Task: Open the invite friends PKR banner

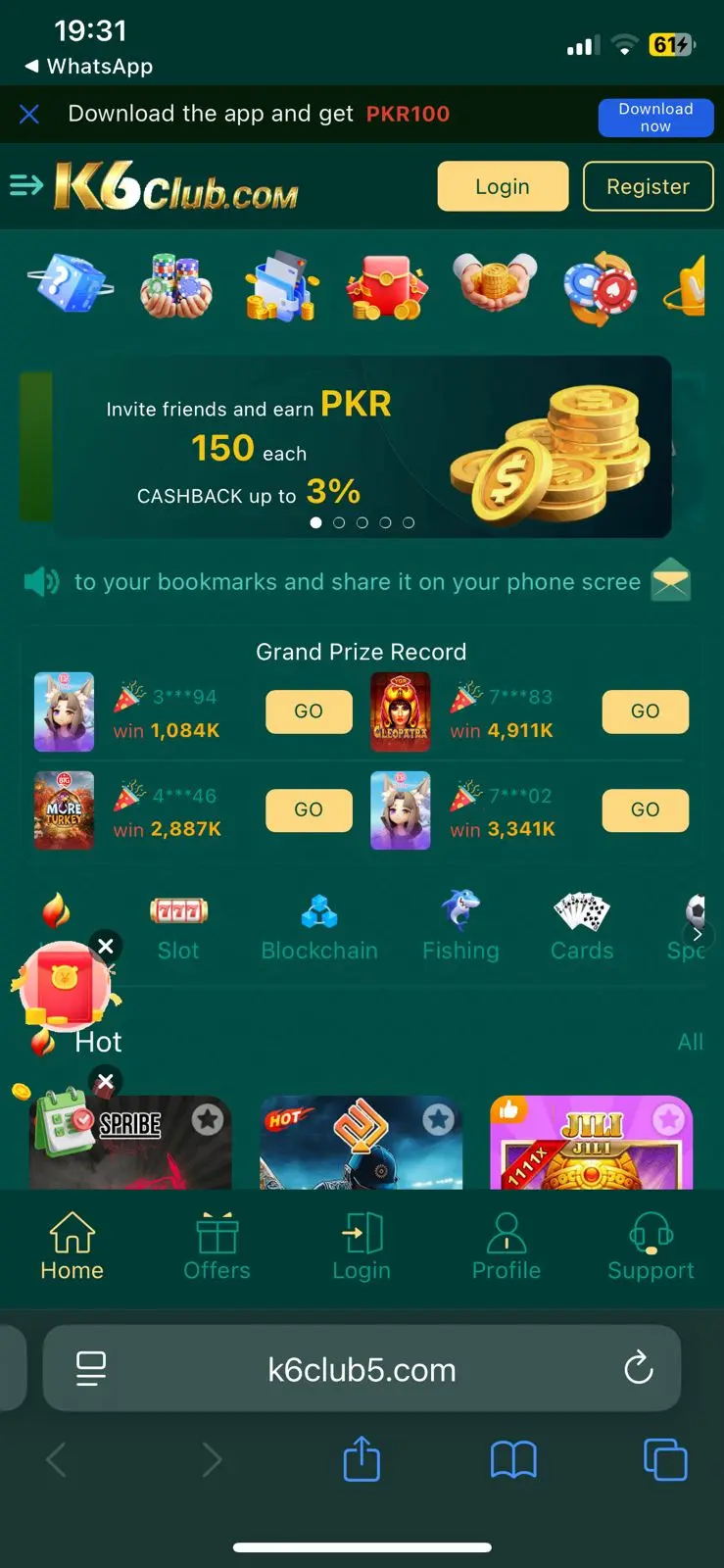Action: (361, 446)
